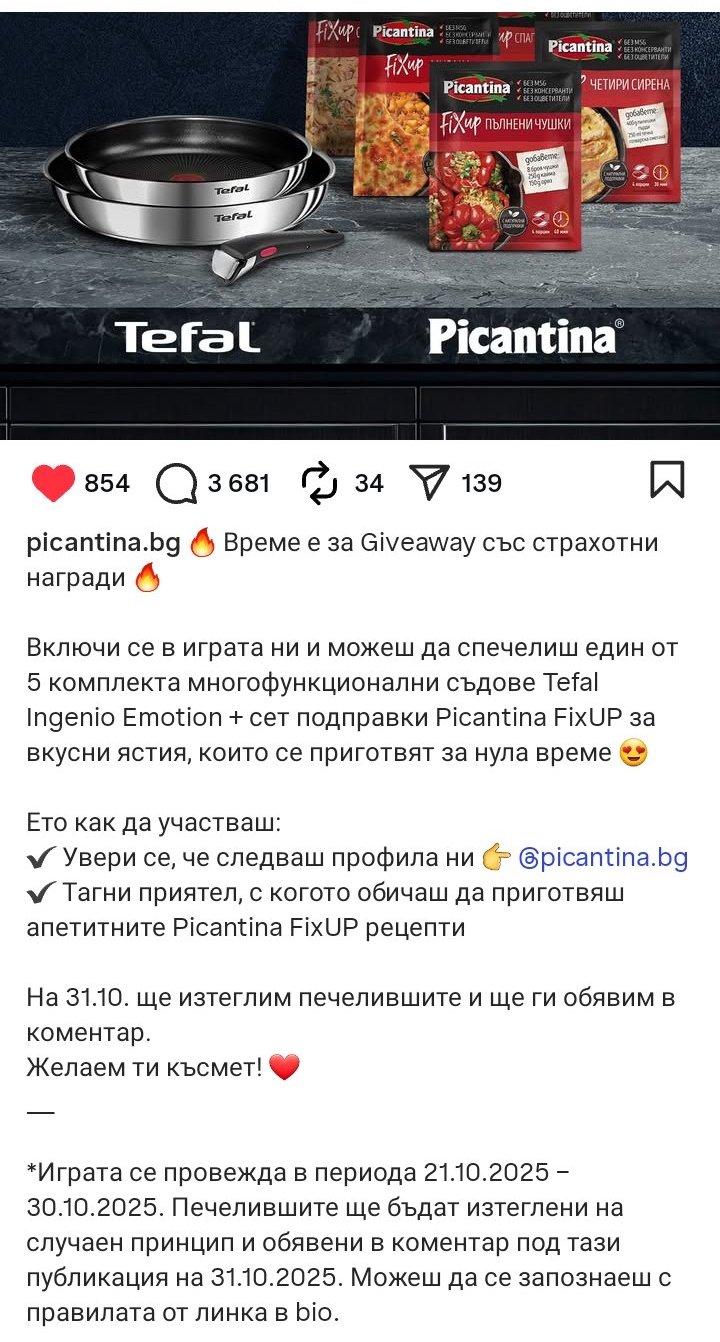Unlike the picantina.bg post via the heart
720x1342 pixels.
click(53, 484)
